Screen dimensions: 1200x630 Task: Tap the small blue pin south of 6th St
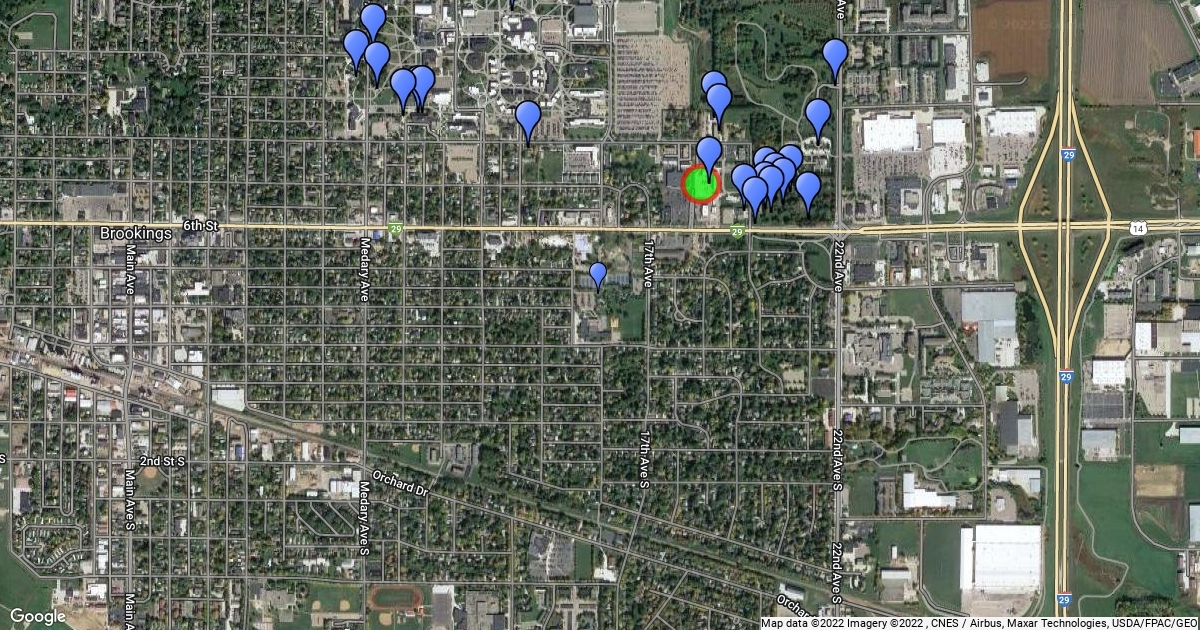tap(598, 274)
